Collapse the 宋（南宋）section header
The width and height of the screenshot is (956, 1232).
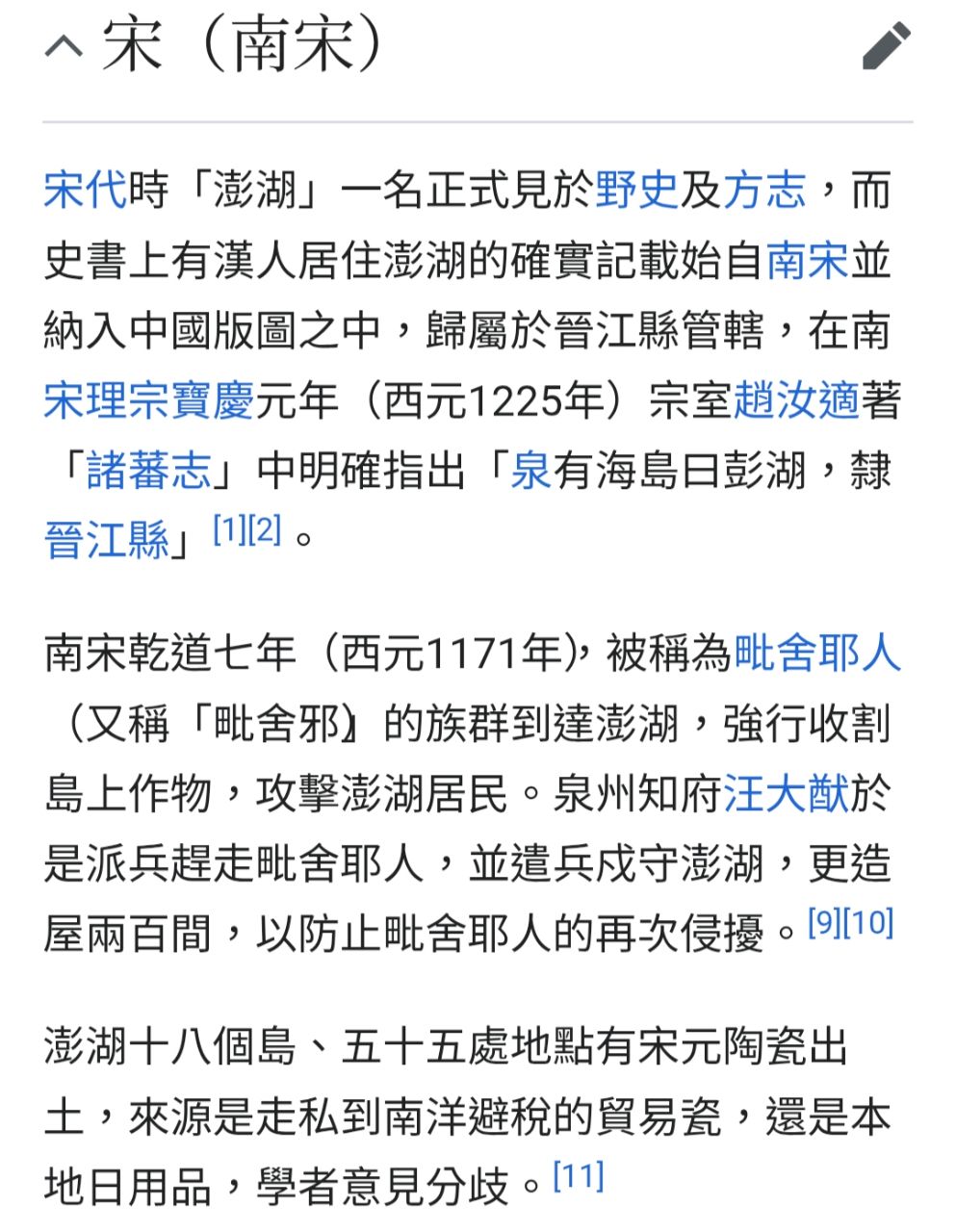click(65, 47)
